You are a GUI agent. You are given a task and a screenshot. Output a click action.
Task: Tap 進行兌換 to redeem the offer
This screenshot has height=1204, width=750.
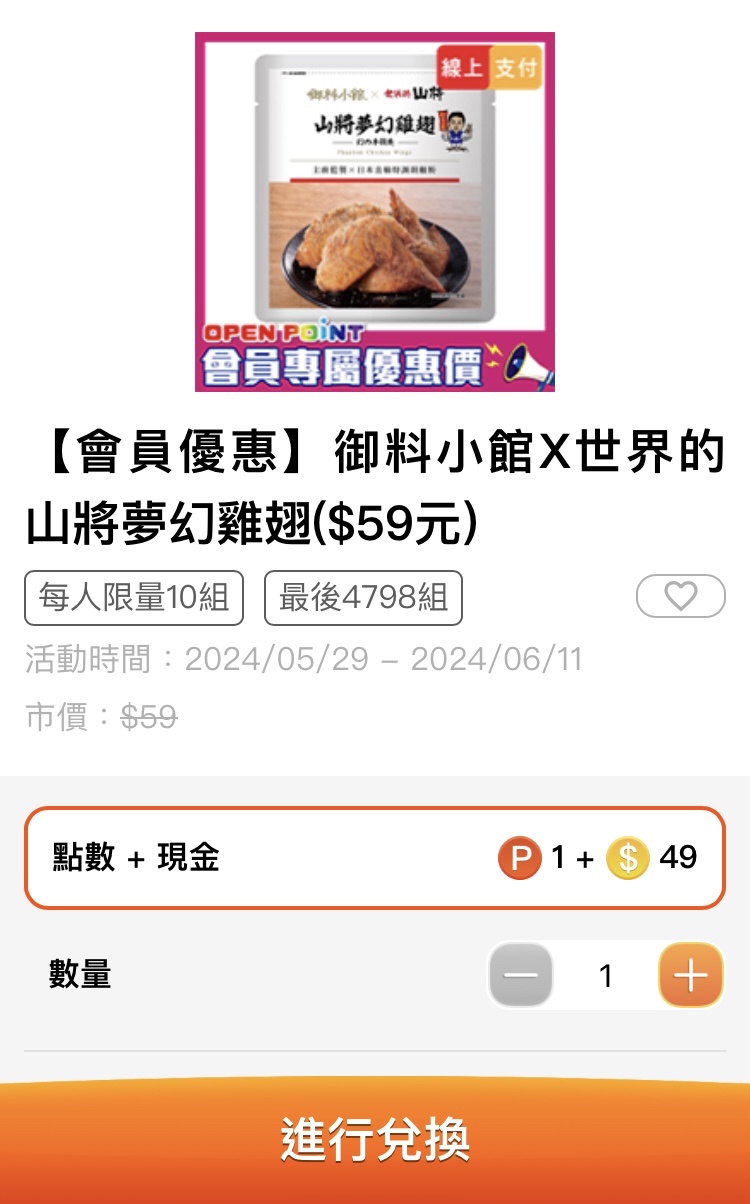click(x=375, y=1140)
